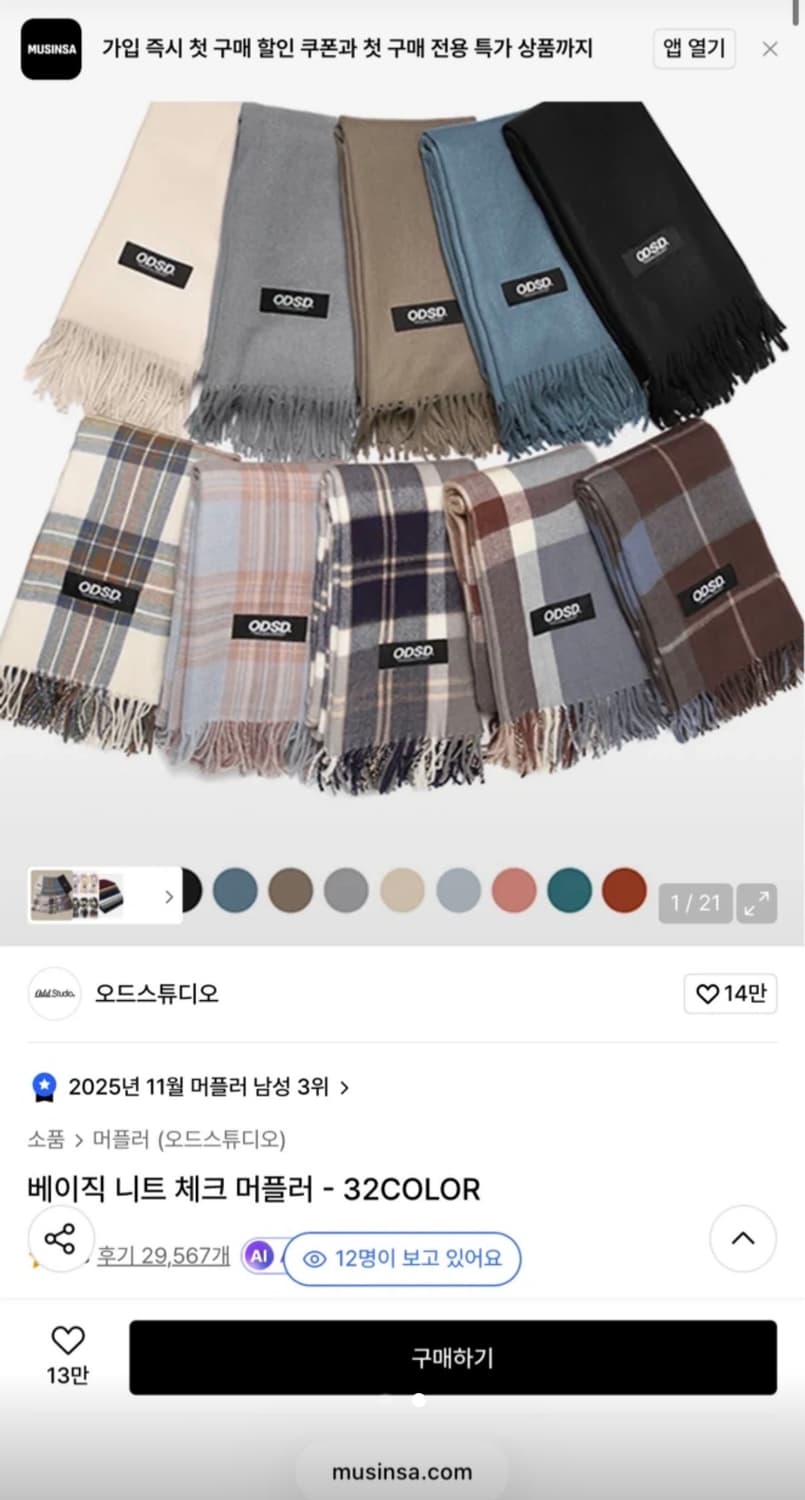Select the teal color swatch
This screenshot has height=1500, width=805.
tap(569, 890)
